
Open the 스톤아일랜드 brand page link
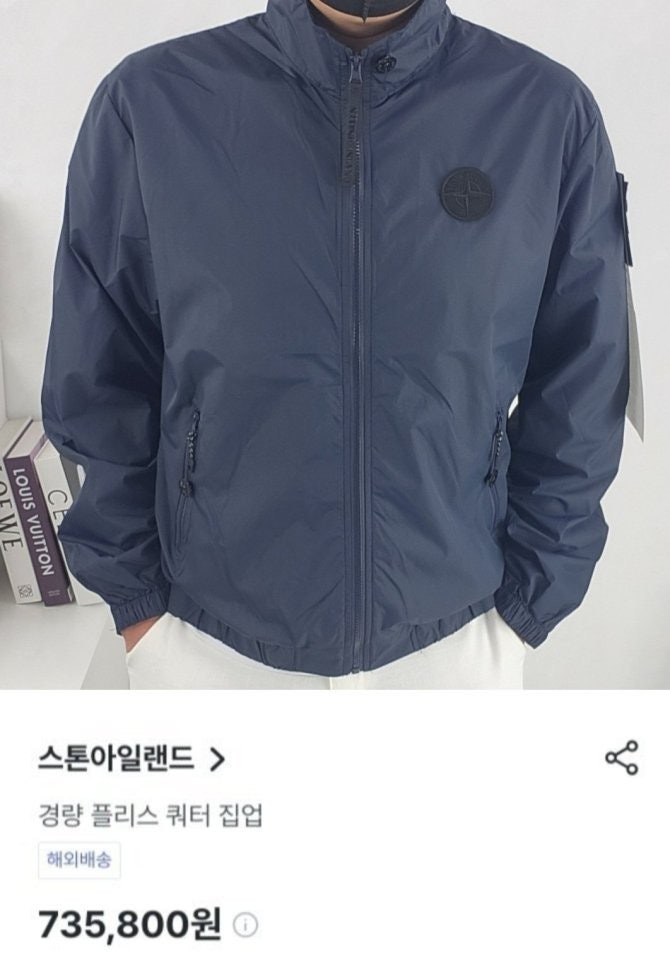point(131,759)
